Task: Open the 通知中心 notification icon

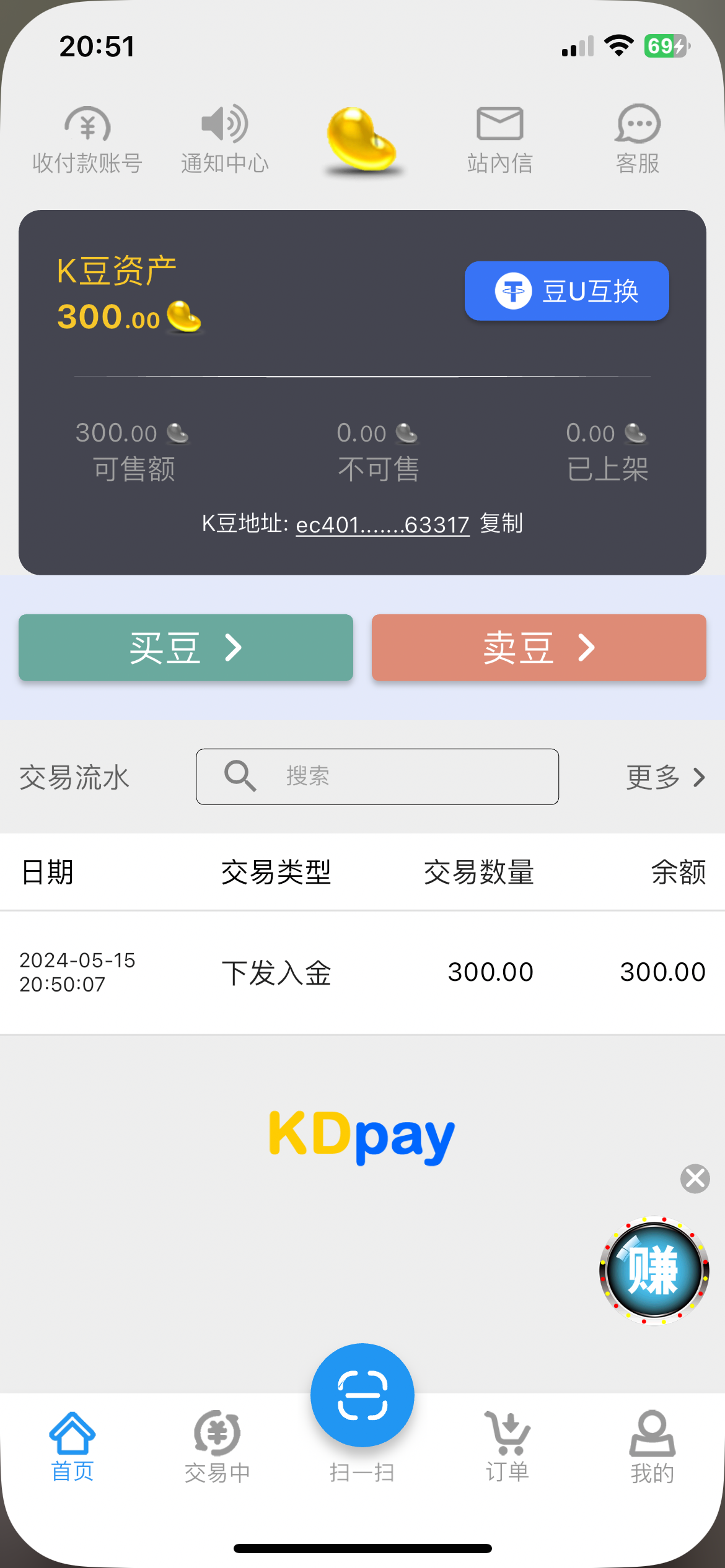Action: [224, 136]
